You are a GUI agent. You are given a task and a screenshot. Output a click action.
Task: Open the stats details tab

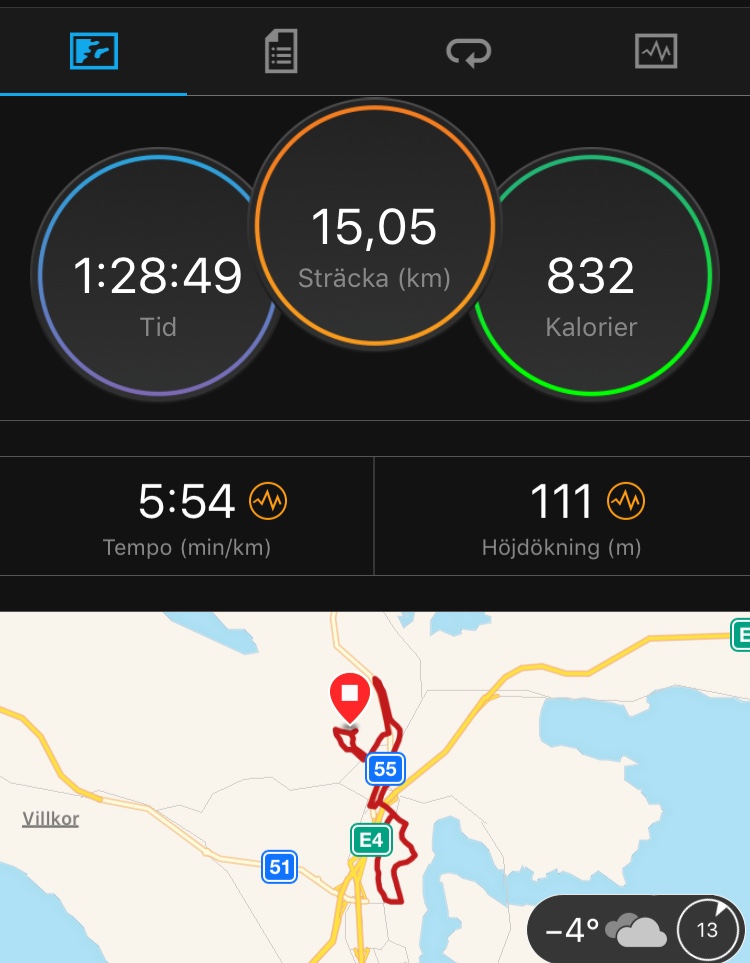[x=281, y=51]
